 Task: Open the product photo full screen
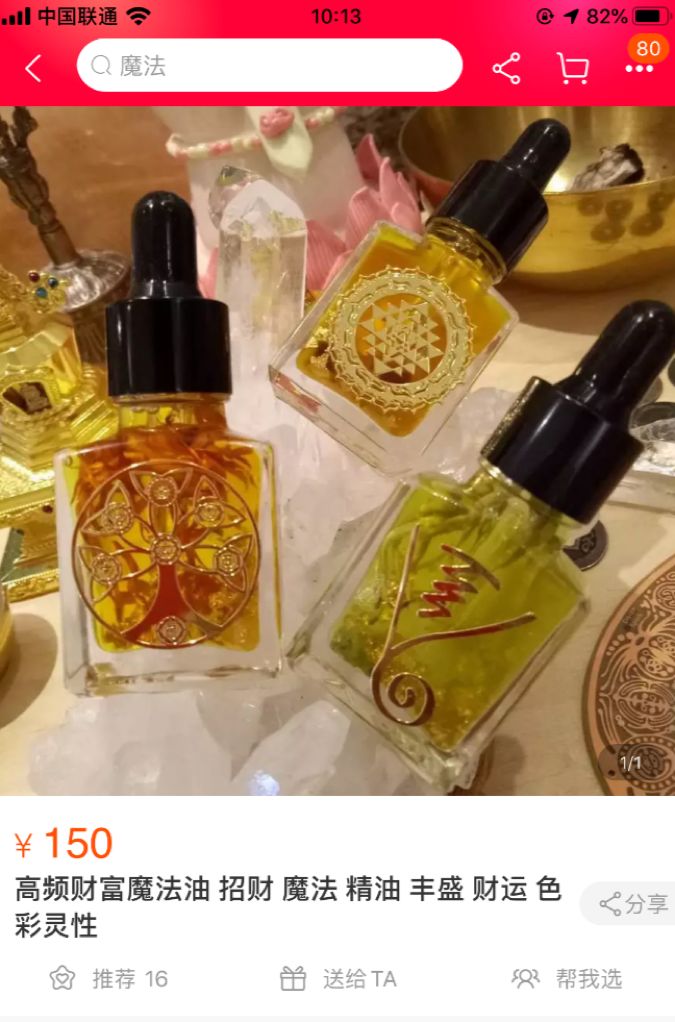point(337,450)
